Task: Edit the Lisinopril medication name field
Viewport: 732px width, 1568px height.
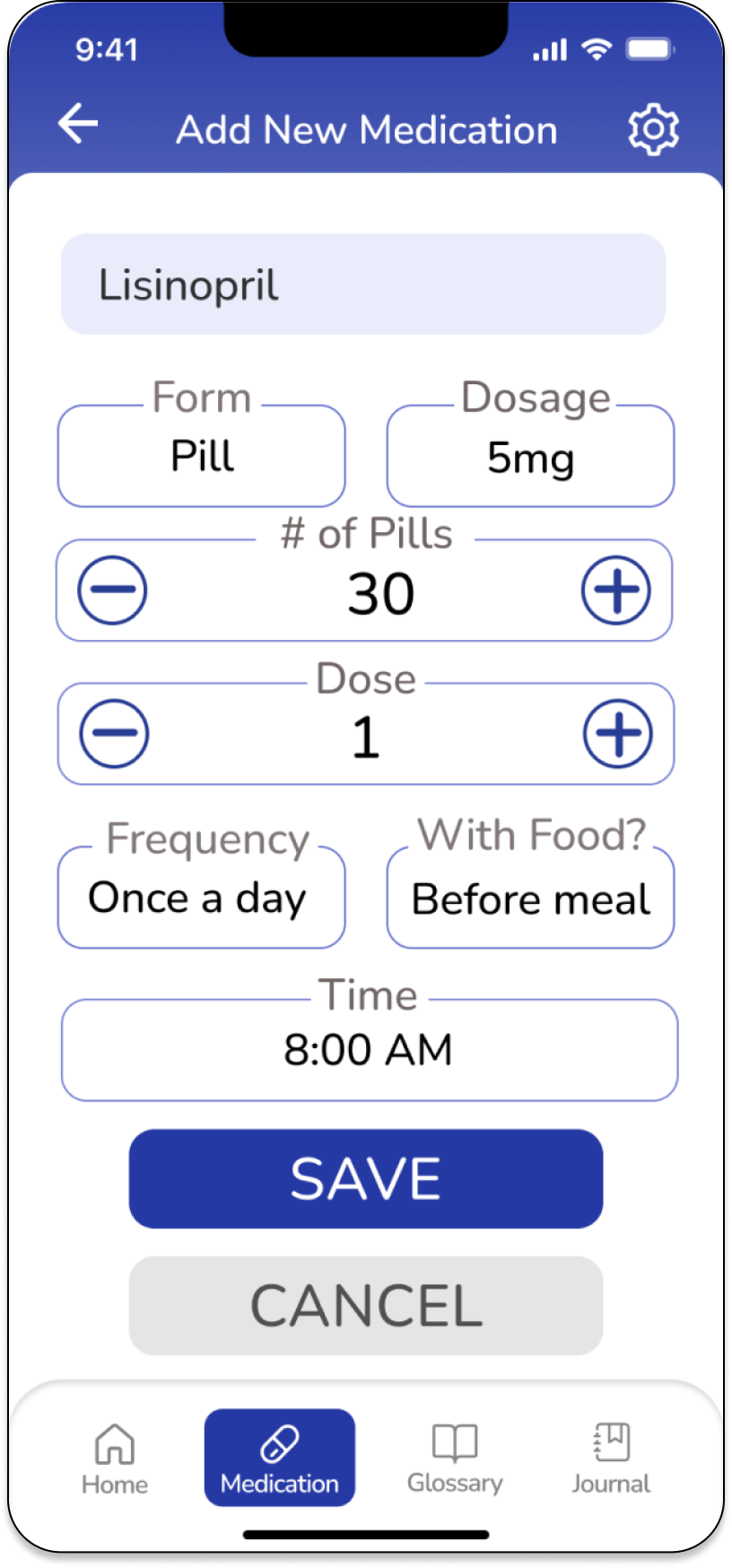Action: [363, 285]
